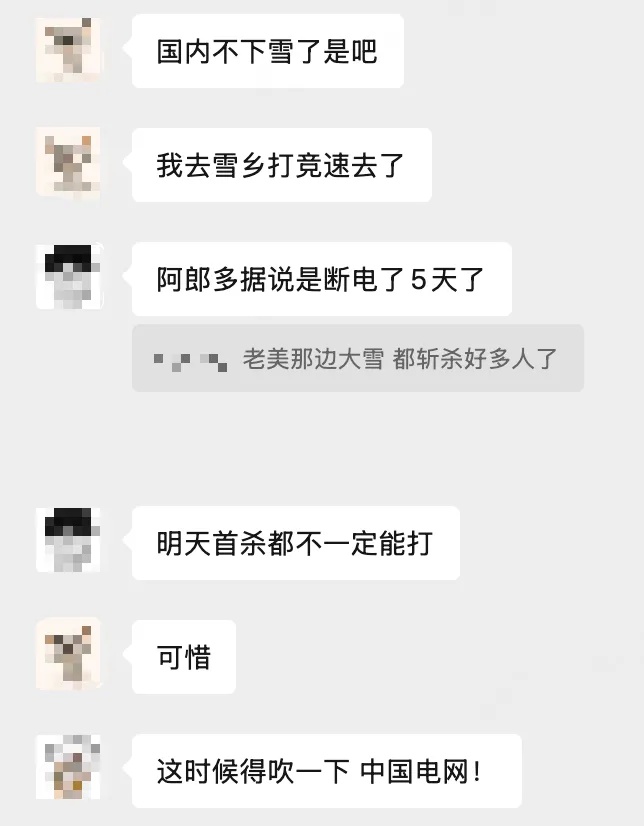This screenshot has height=826, width=644.
Task: Tap avatar beside message 国内不下雪了是吧
Action: click(x=68, y=49)
